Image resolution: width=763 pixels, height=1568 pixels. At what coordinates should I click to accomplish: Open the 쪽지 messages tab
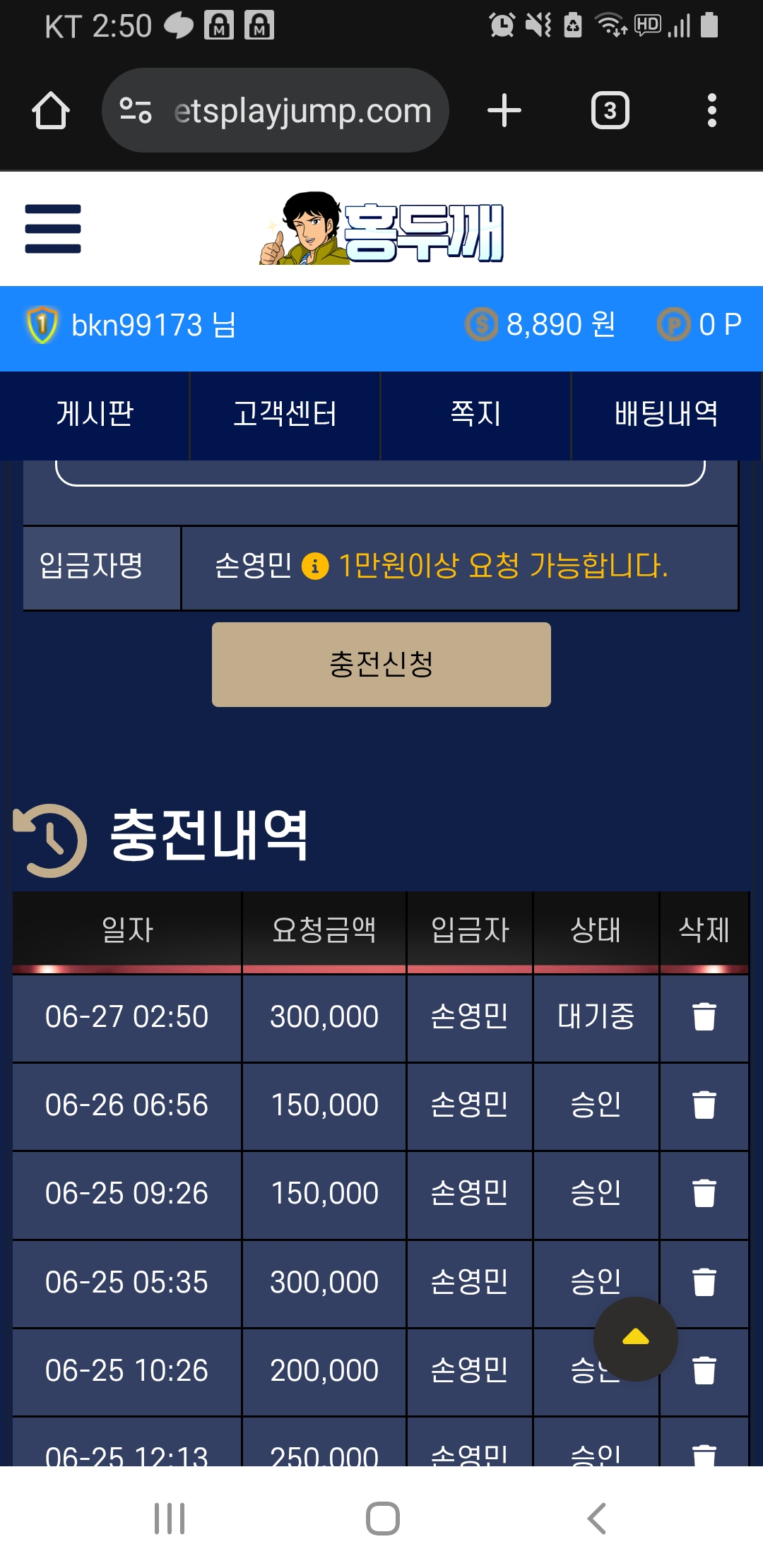coord(476,414)
